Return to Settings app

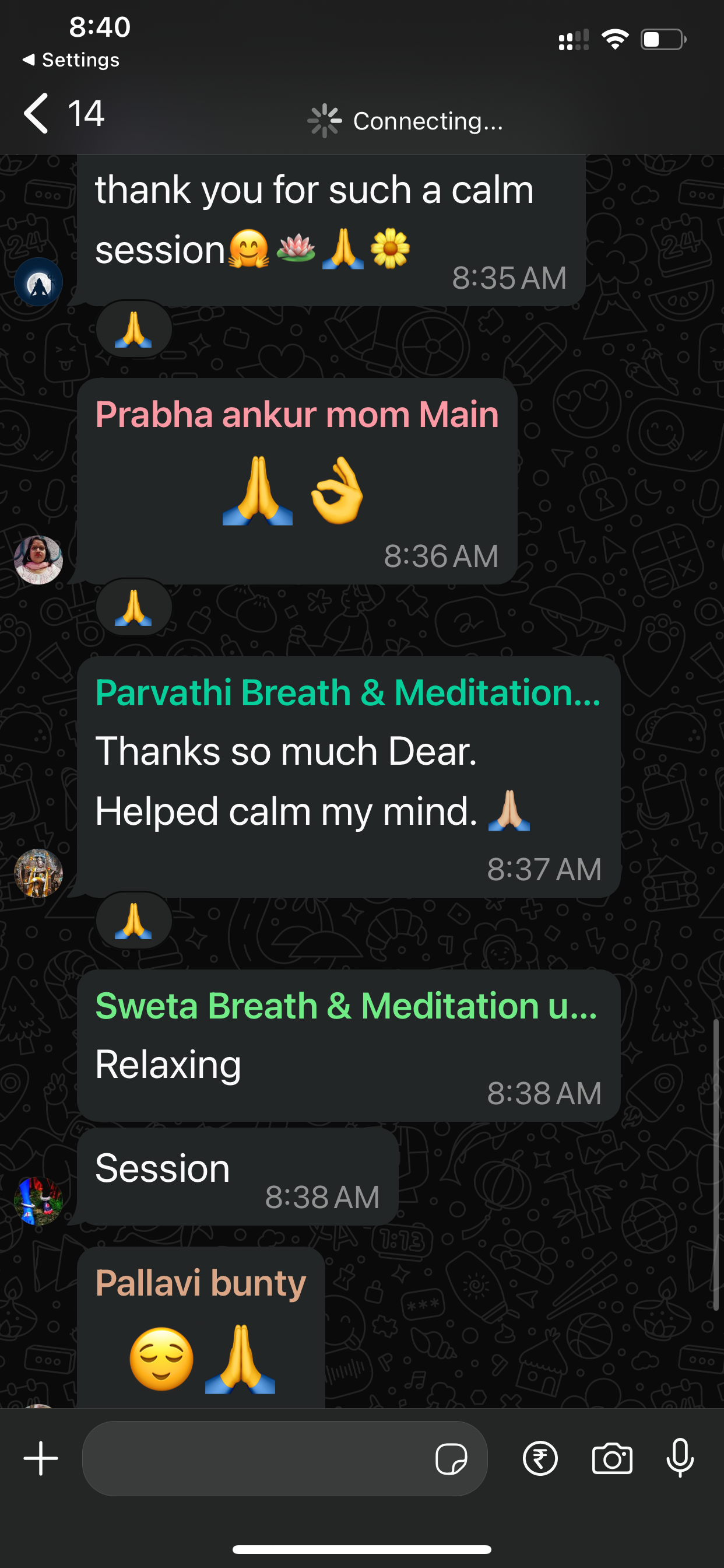[x=71, y=60]
